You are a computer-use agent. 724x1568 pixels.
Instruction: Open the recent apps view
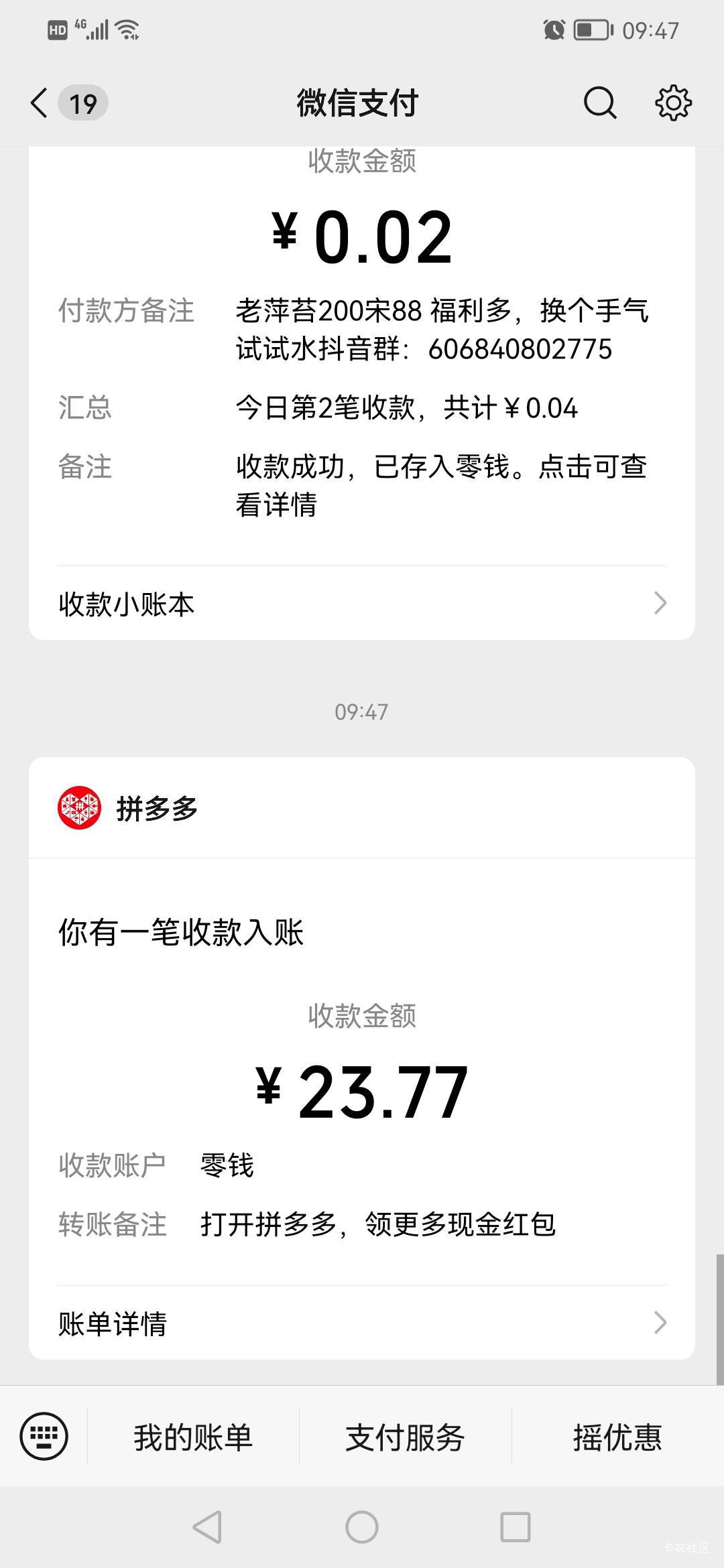[x=515, y=1527]
